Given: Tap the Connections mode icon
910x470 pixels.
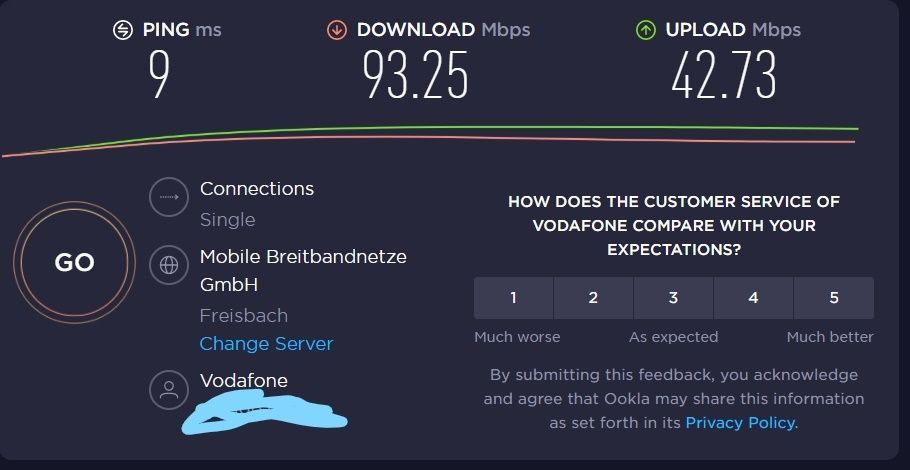Looking at the screenshot, I should (169, 197).
